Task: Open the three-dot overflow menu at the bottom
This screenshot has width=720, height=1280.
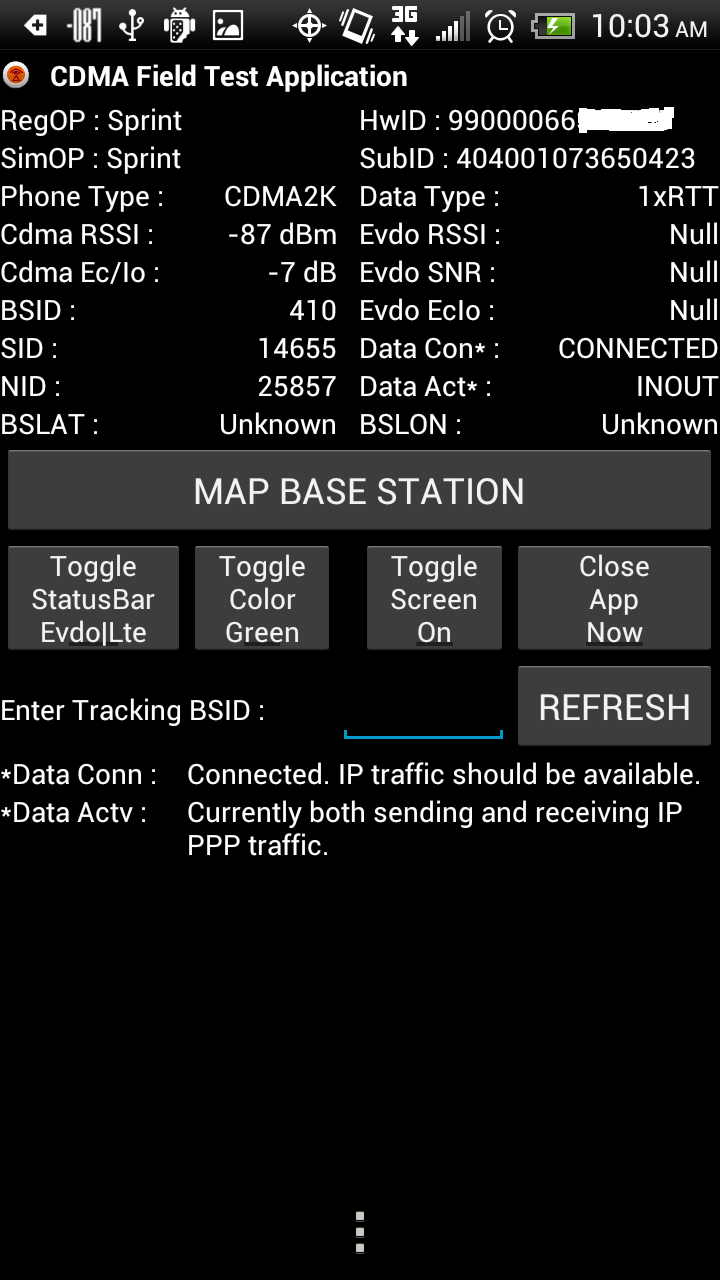Action: pos(360,1232)
